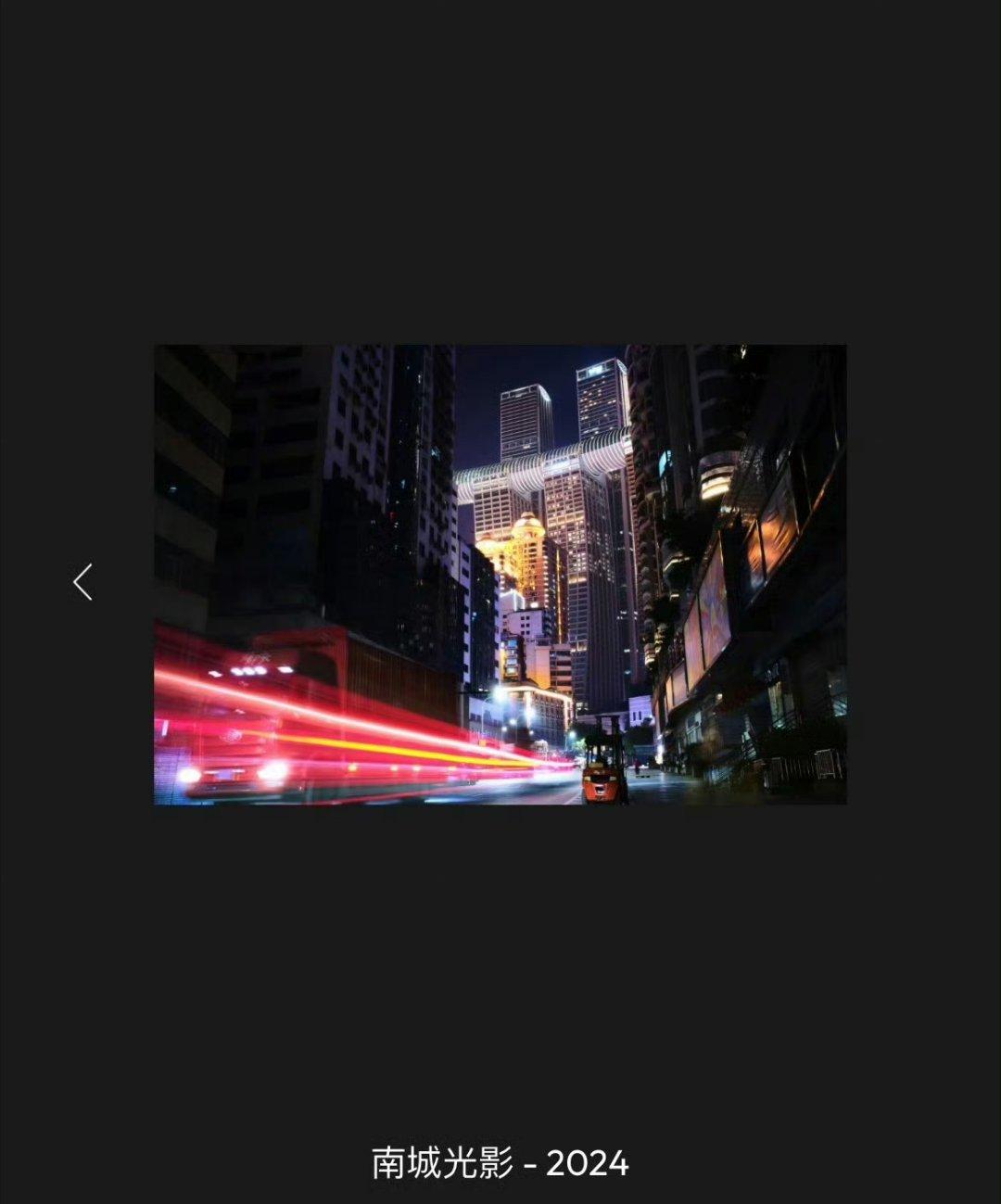Tap the city night photo
Screen dimensions: 1001x1204
500,574
